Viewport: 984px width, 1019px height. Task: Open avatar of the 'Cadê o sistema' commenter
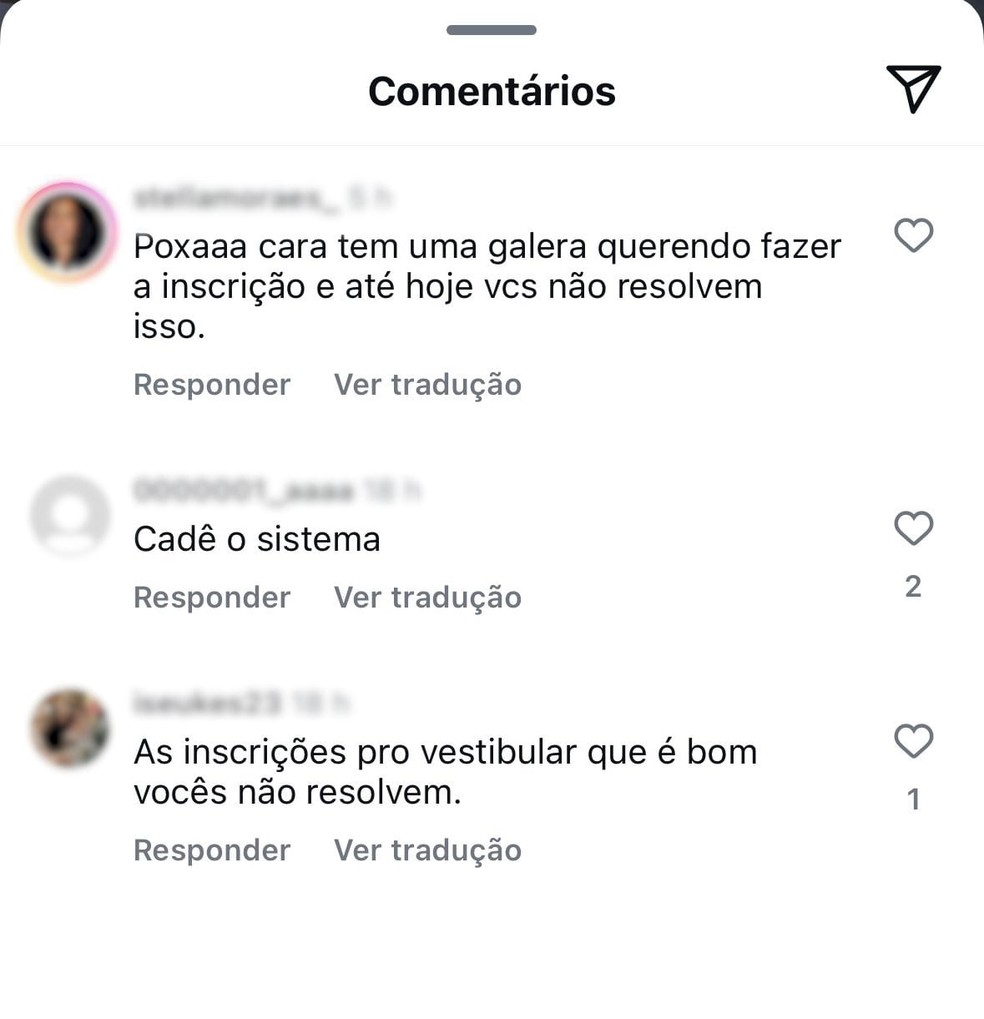click(69, 517)
